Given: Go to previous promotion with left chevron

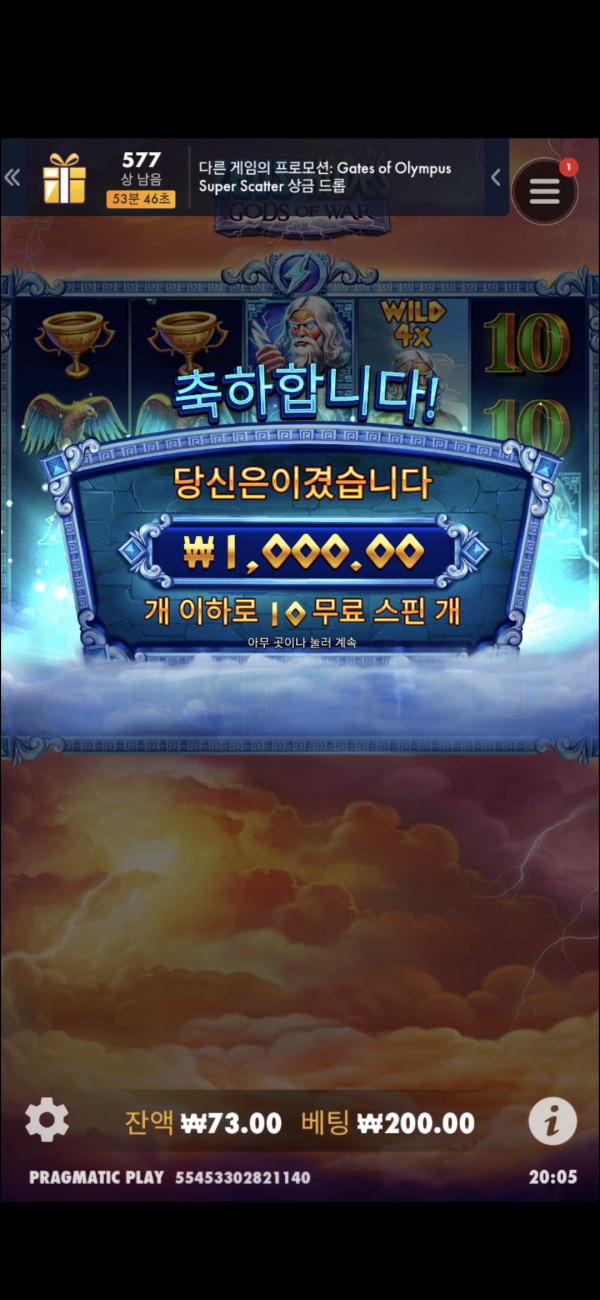Looking at the screenshot, I should [x=495, y=177].
